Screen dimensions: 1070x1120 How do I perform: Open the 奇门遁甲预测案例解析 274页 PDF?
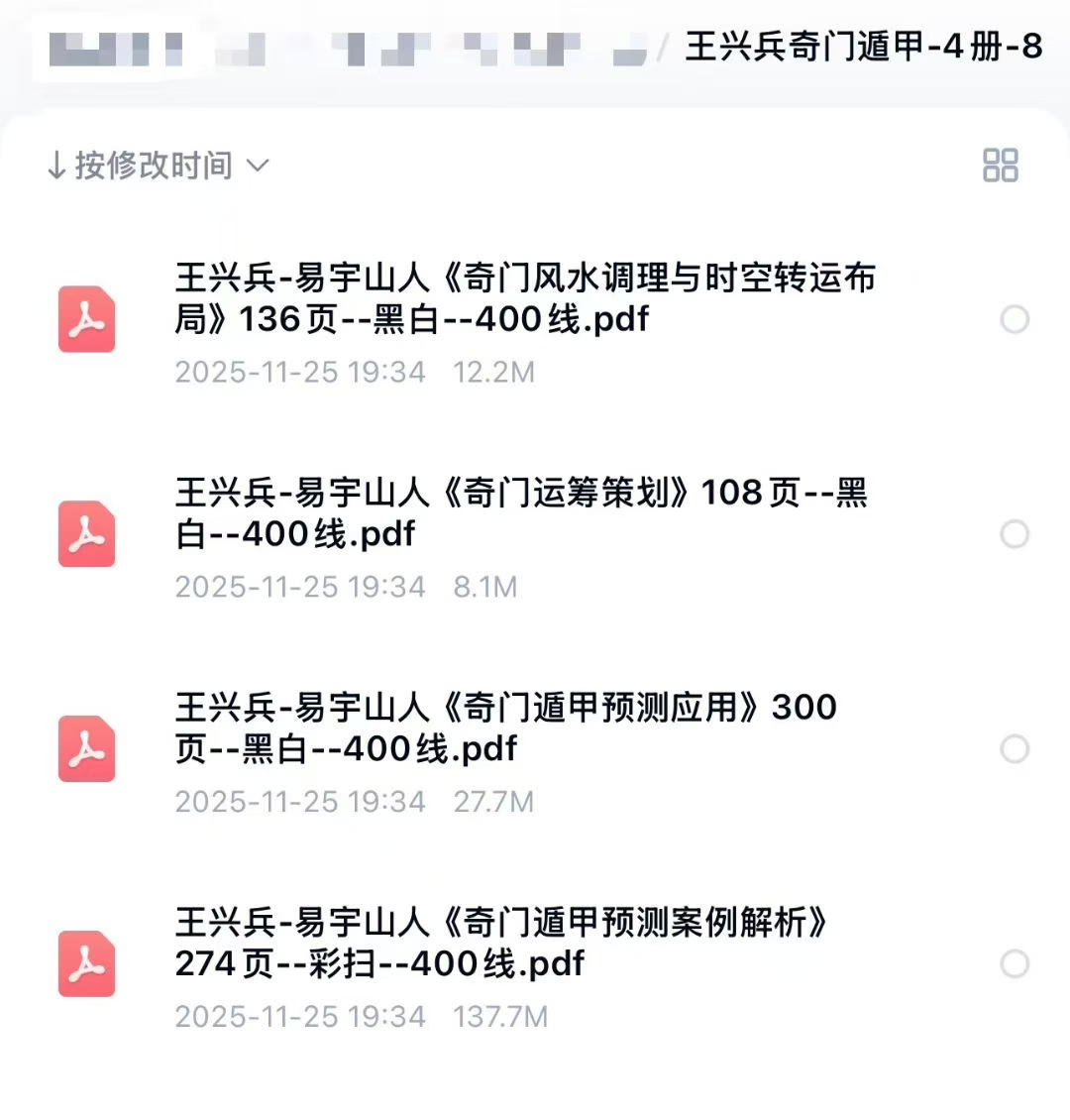(500, 943)
